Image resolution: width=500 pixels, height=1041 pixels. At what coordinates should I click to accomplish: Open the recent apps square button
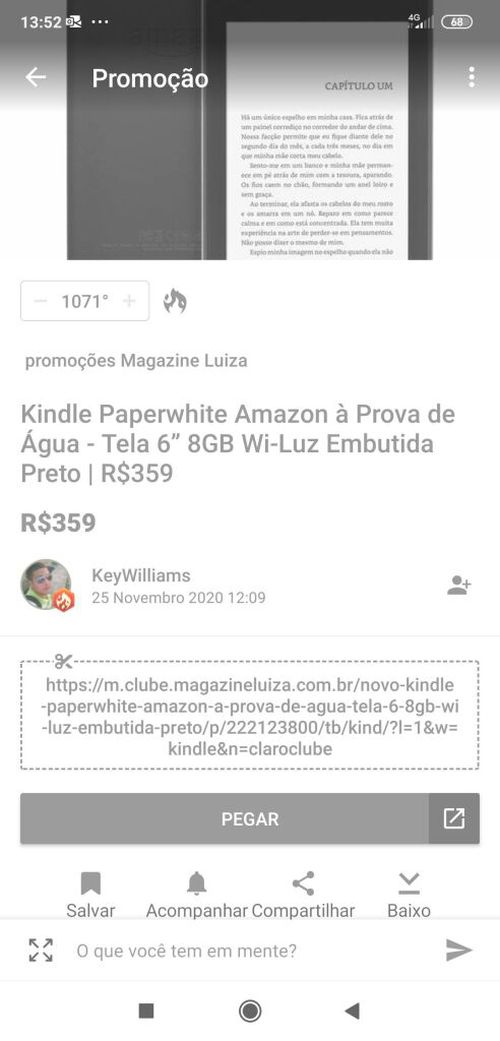coord(147,1011)
